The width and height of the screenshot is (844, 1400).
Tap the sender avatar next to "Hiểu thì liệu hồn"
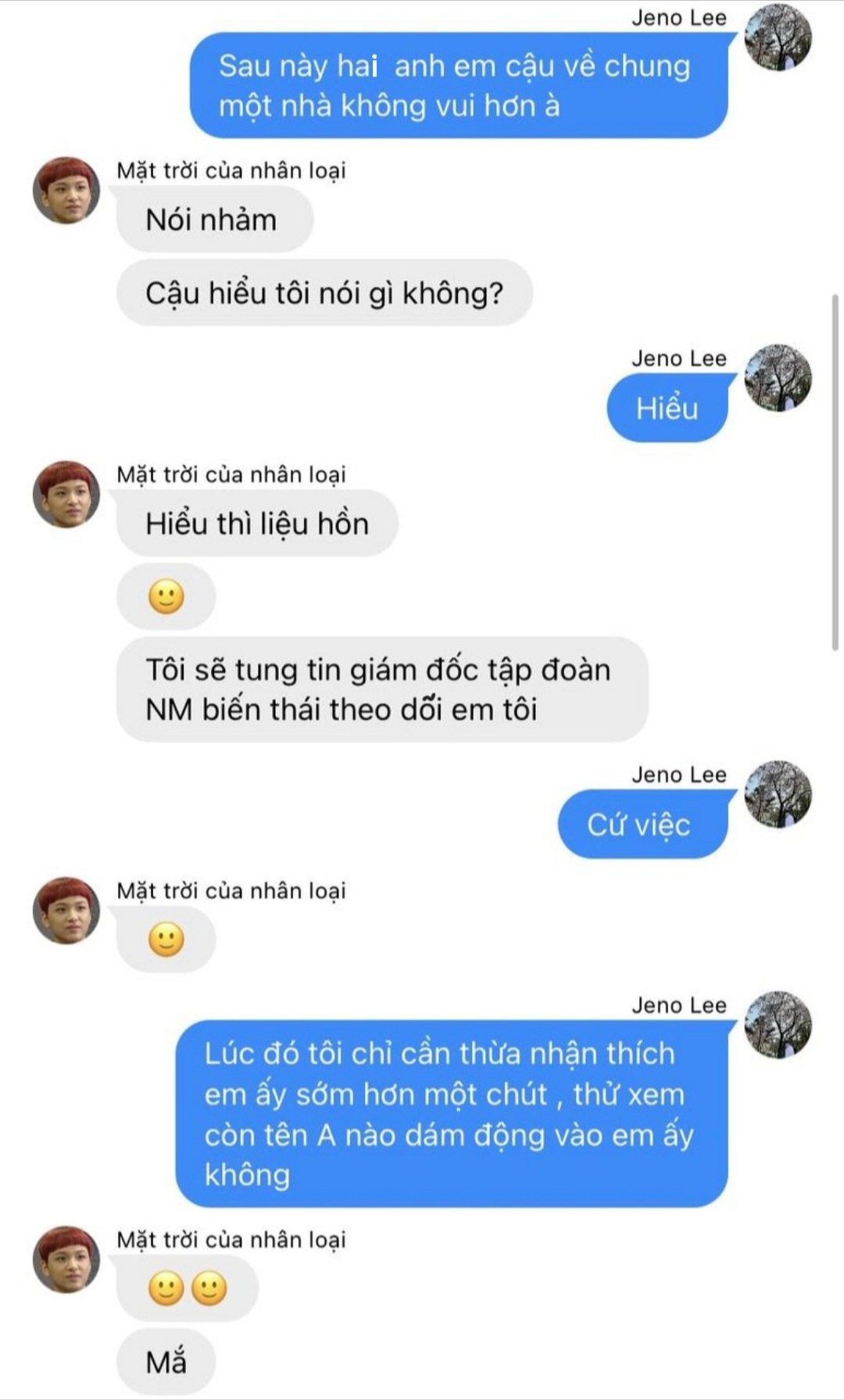coord(66,494)
